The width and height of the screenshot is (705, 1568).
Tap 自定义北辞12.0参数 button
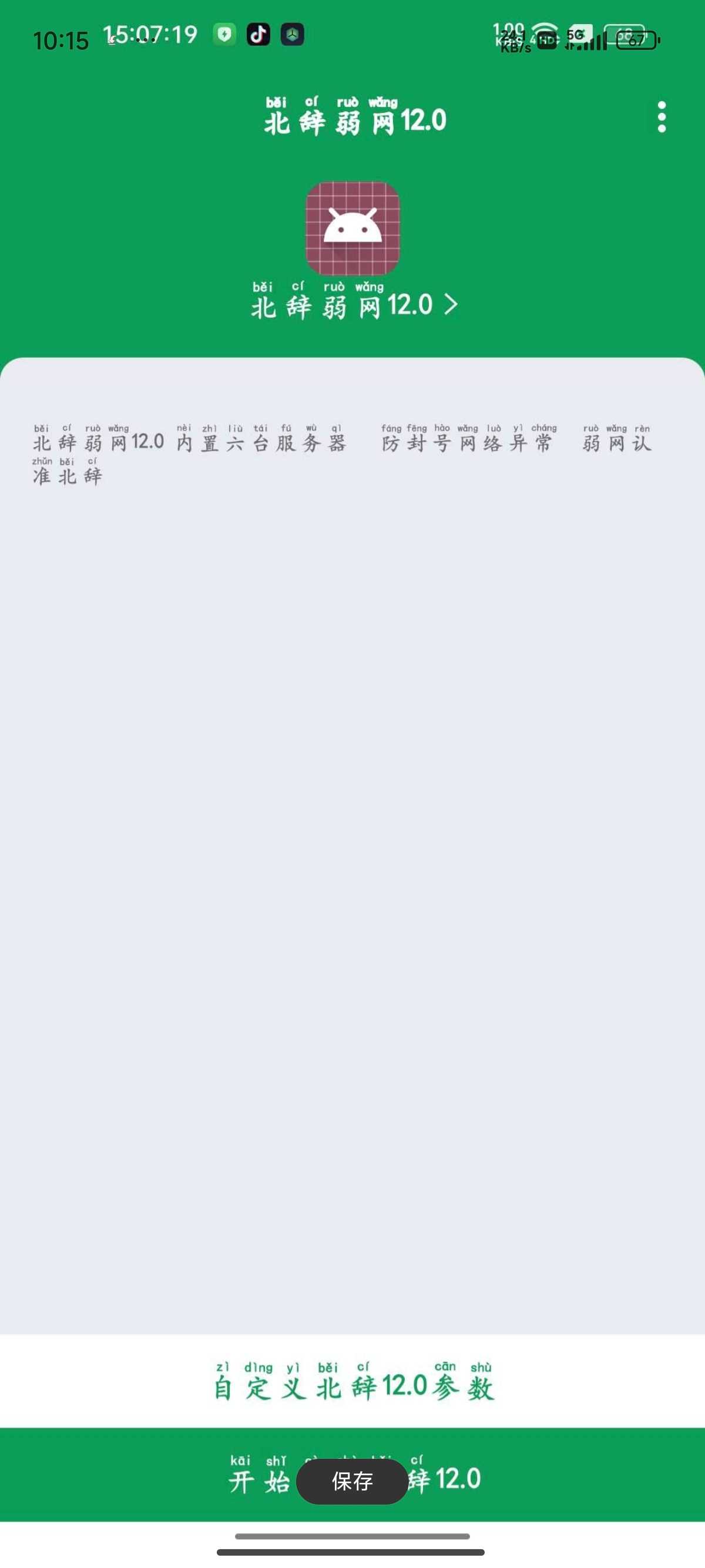click(x=352, y=1381)
